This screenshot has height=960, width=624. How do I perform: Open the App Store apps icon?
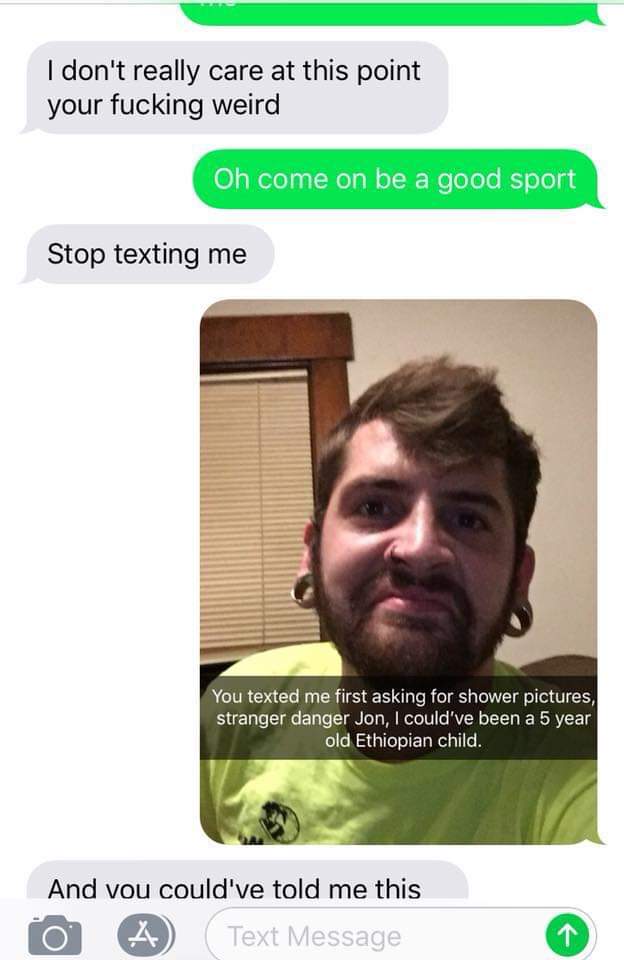pos(146,935)
